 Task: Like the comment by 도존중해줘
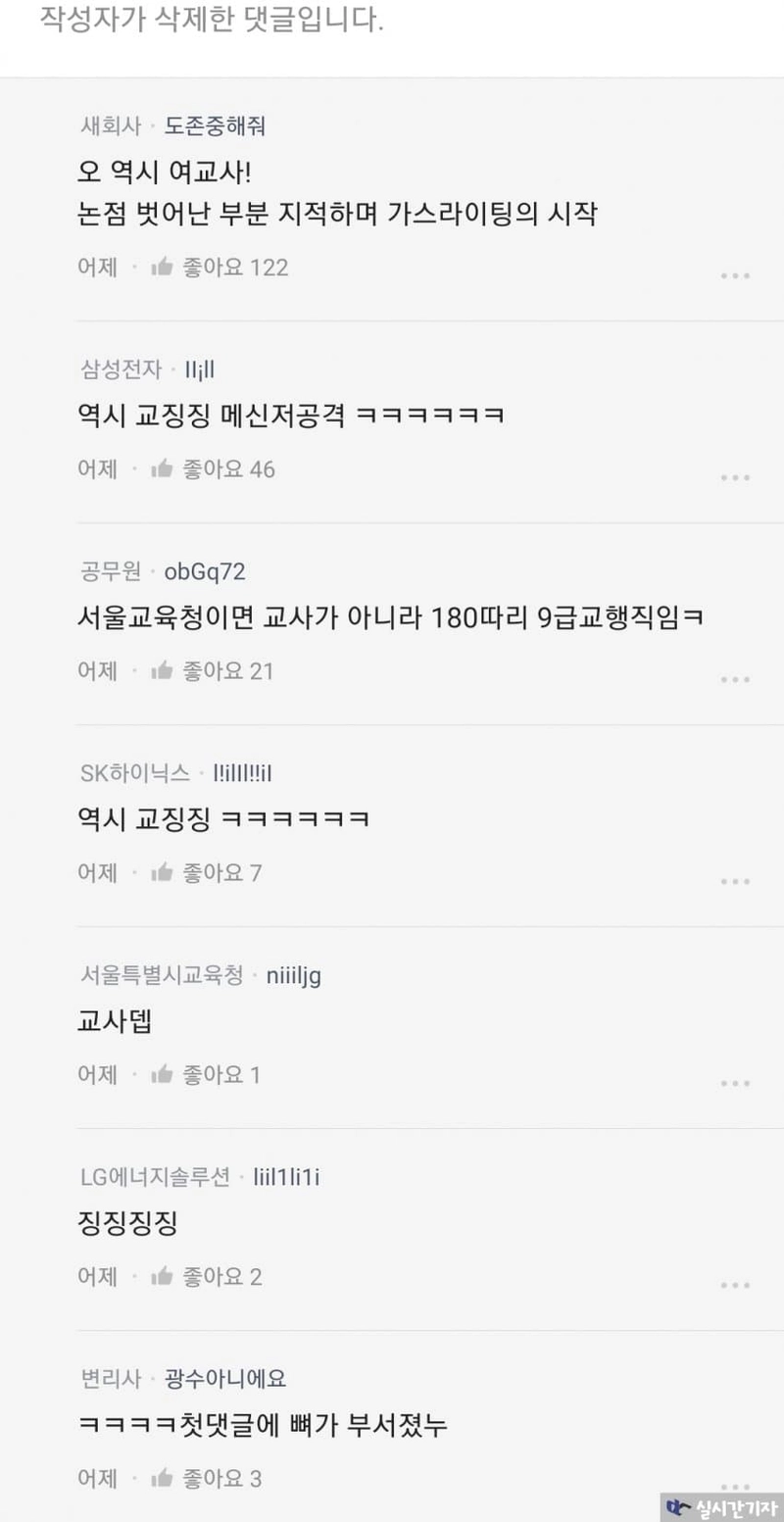pos(163,268)
